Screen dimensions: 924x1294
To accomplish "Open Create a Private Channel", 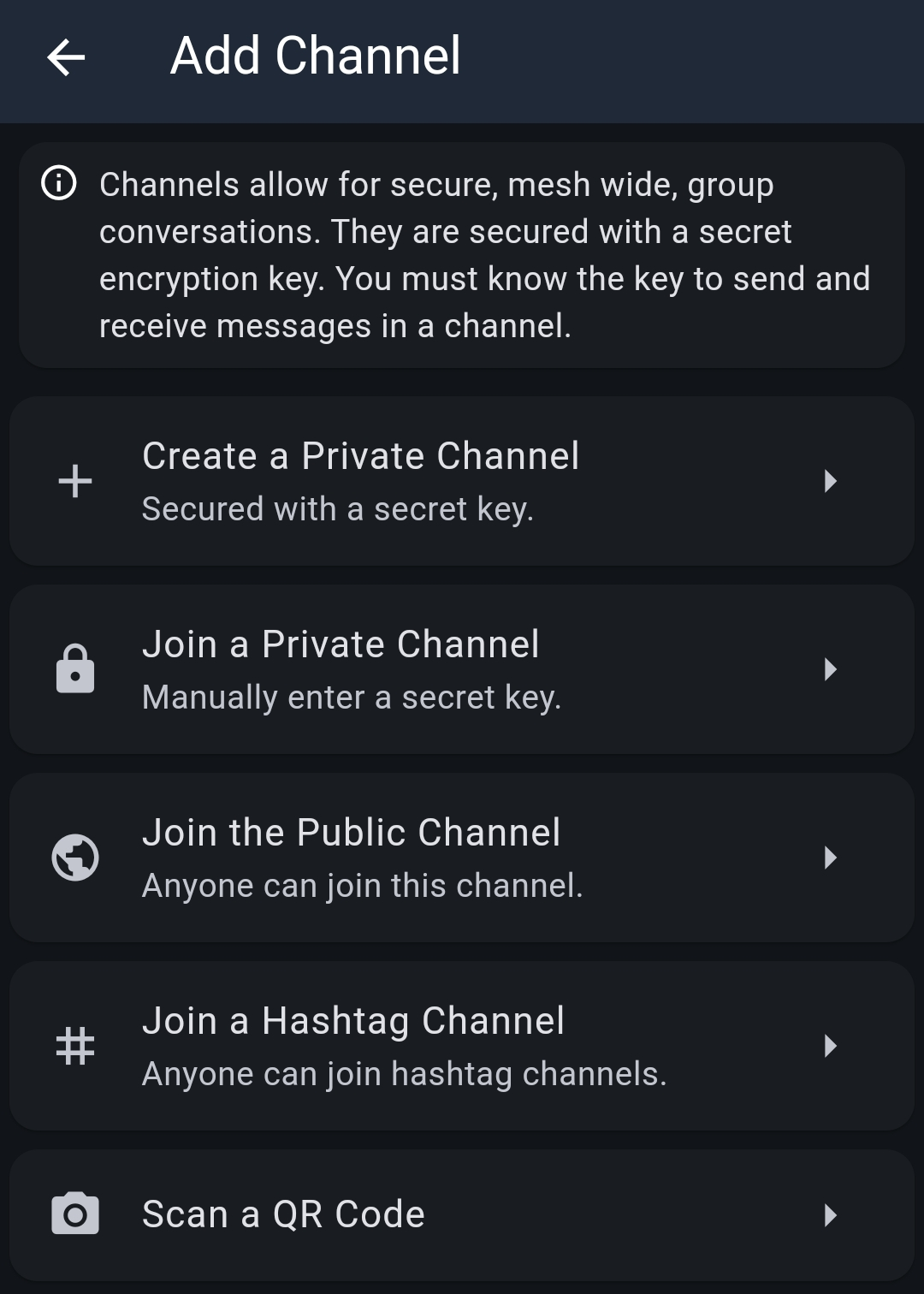I will [462, 481].
